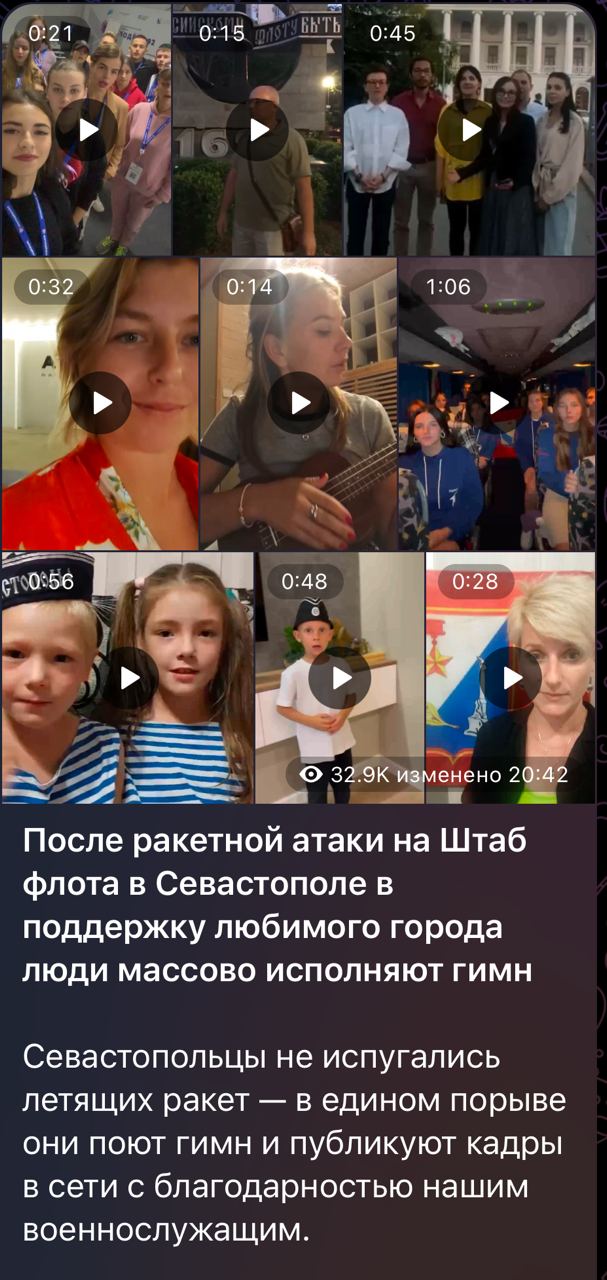Play the 0:15 video of the man
Viewport: 607px width, 1280px height.
258,130
